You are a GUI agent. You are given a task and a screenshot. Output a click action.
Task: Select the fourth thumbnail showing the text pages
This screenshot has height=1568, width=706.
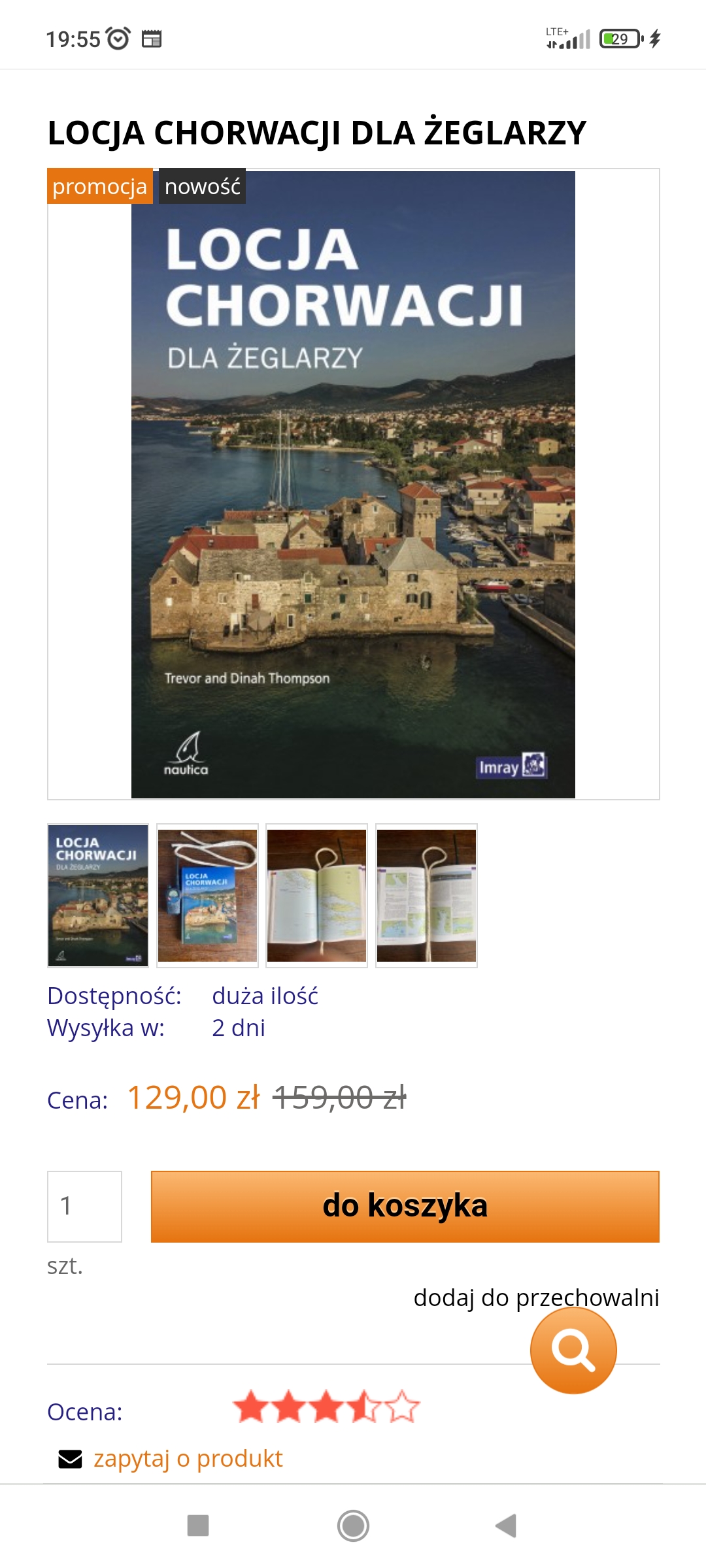(427, 895)
